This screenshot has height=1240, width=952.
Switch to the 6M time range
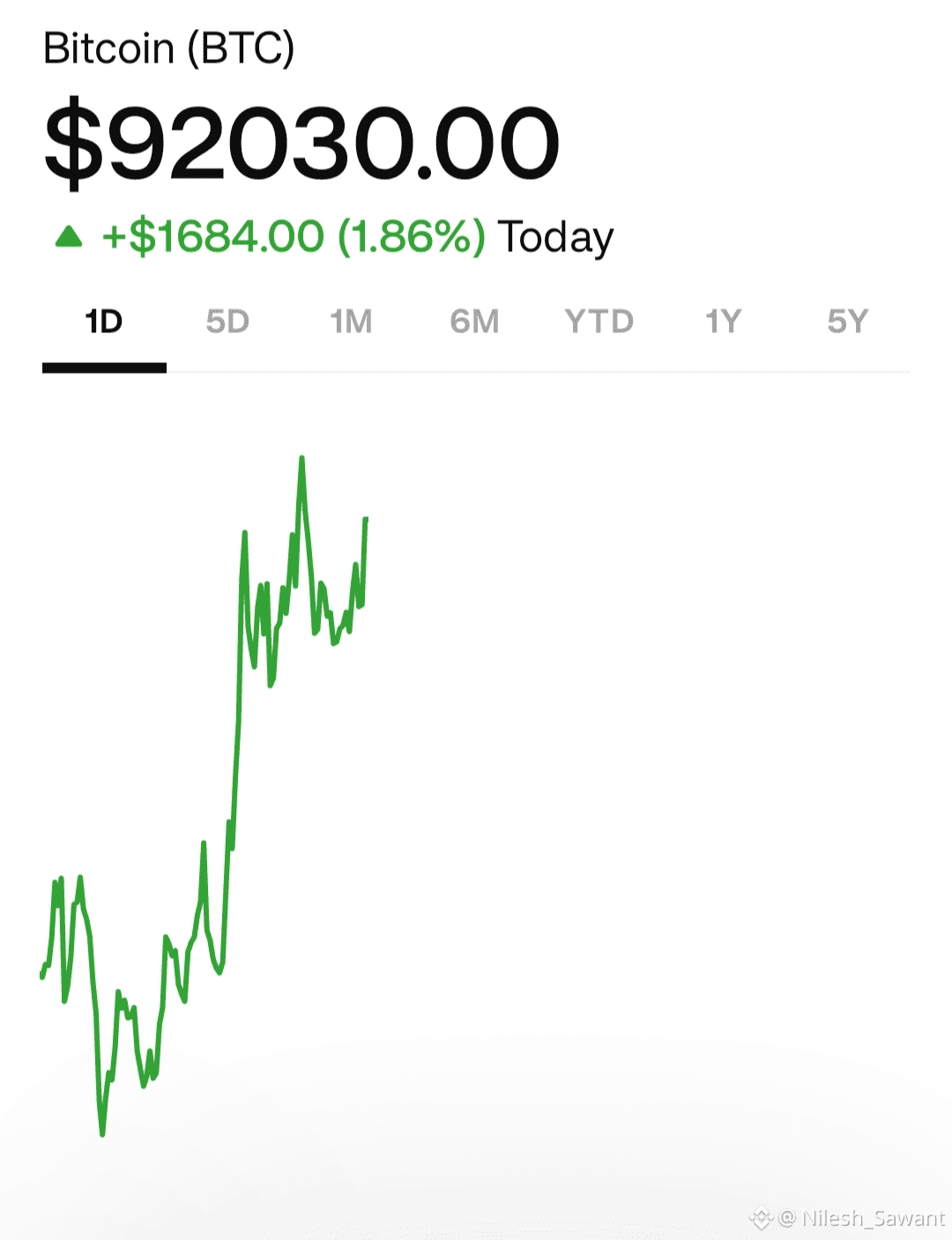(474, 322)
